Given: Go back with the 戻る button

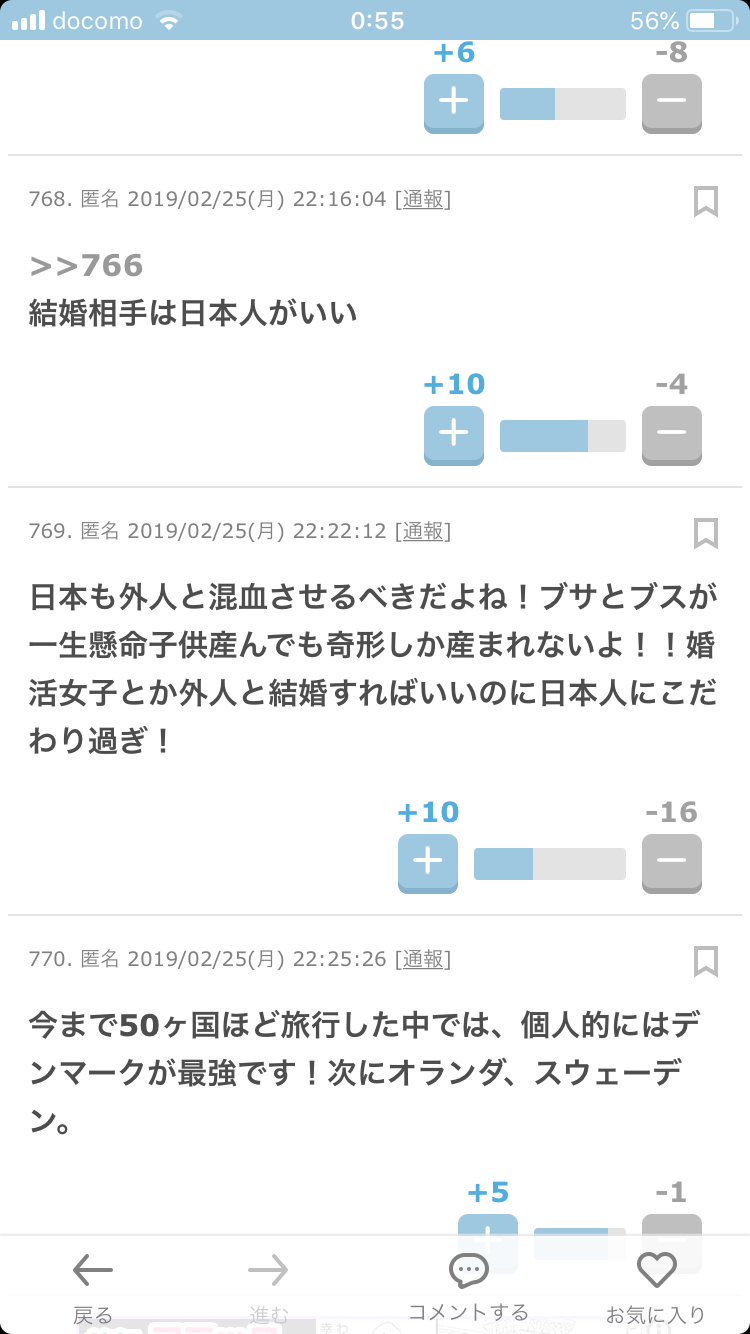Looking at the screenshot, I should tap(93, 1286).
